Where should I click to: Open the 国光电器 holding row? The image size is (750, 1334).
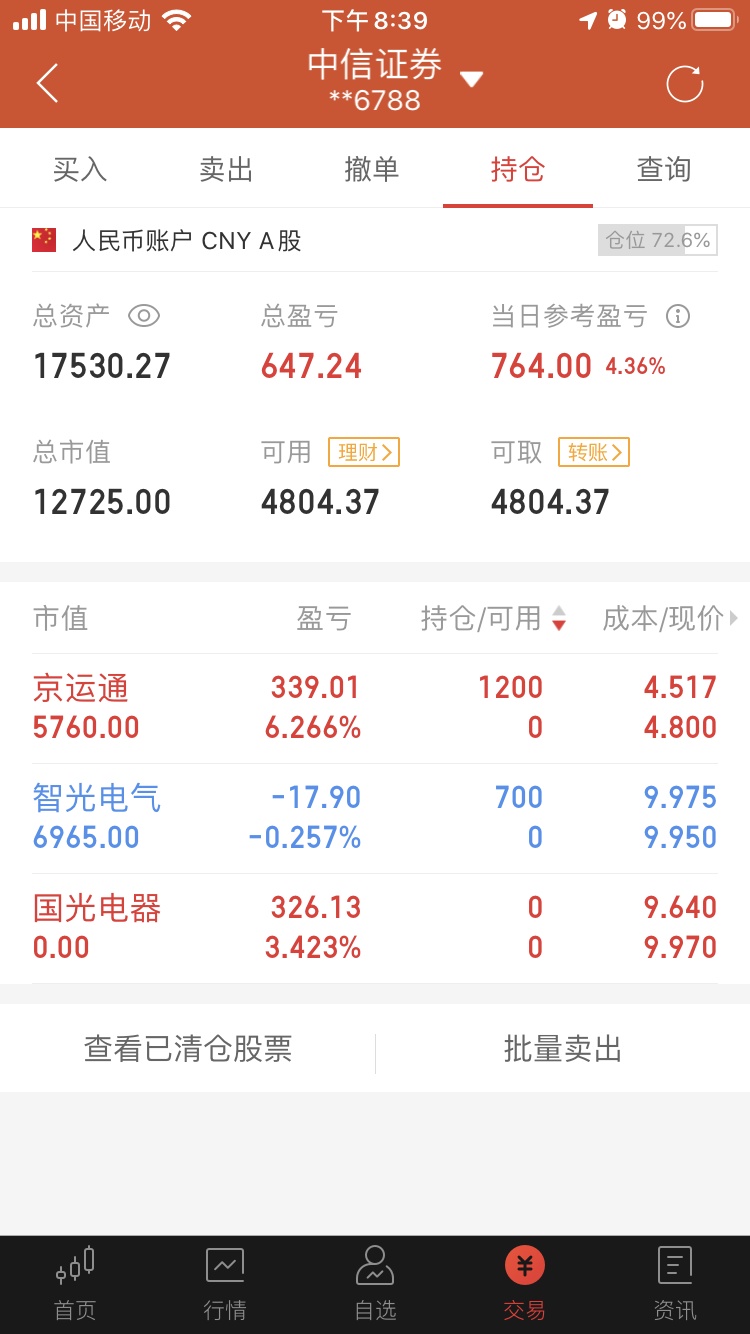pyautogui.click(x=375, y=928)
